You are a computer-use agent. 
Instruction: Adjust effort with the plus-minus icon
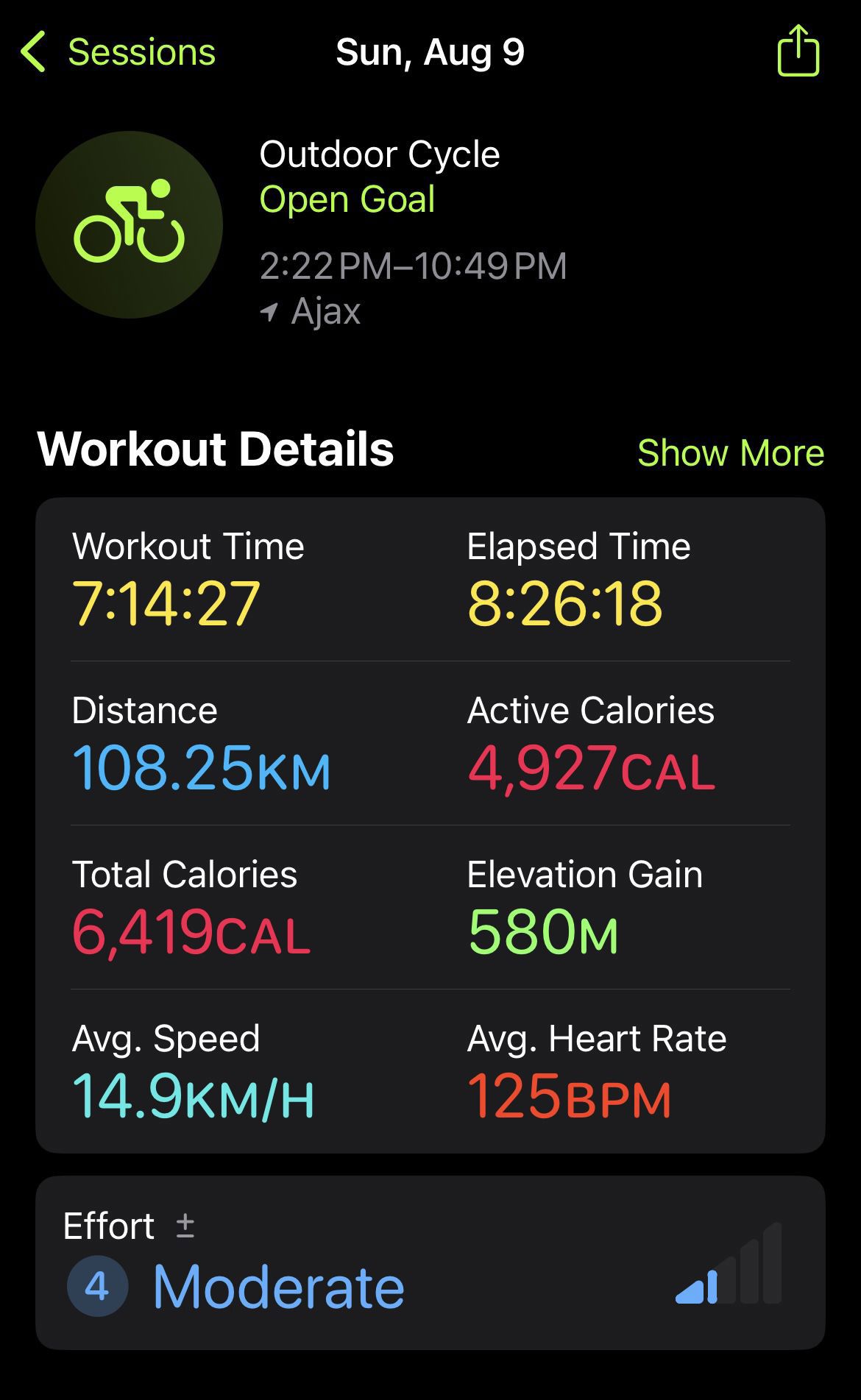click(185, 1226)
